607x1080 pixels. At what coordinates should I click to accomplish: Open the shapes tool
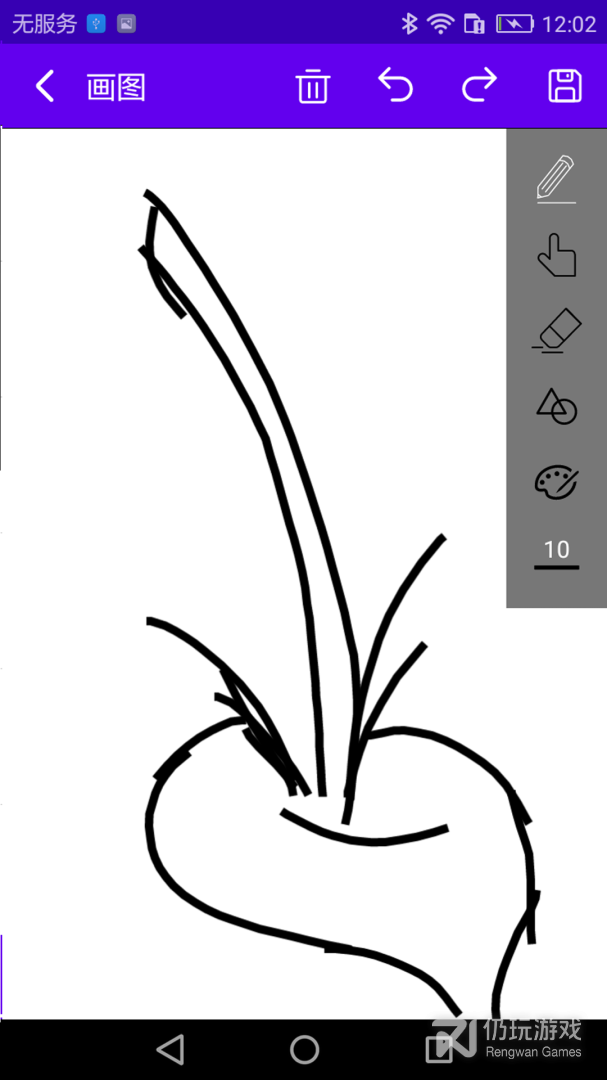tap(557, 406)
